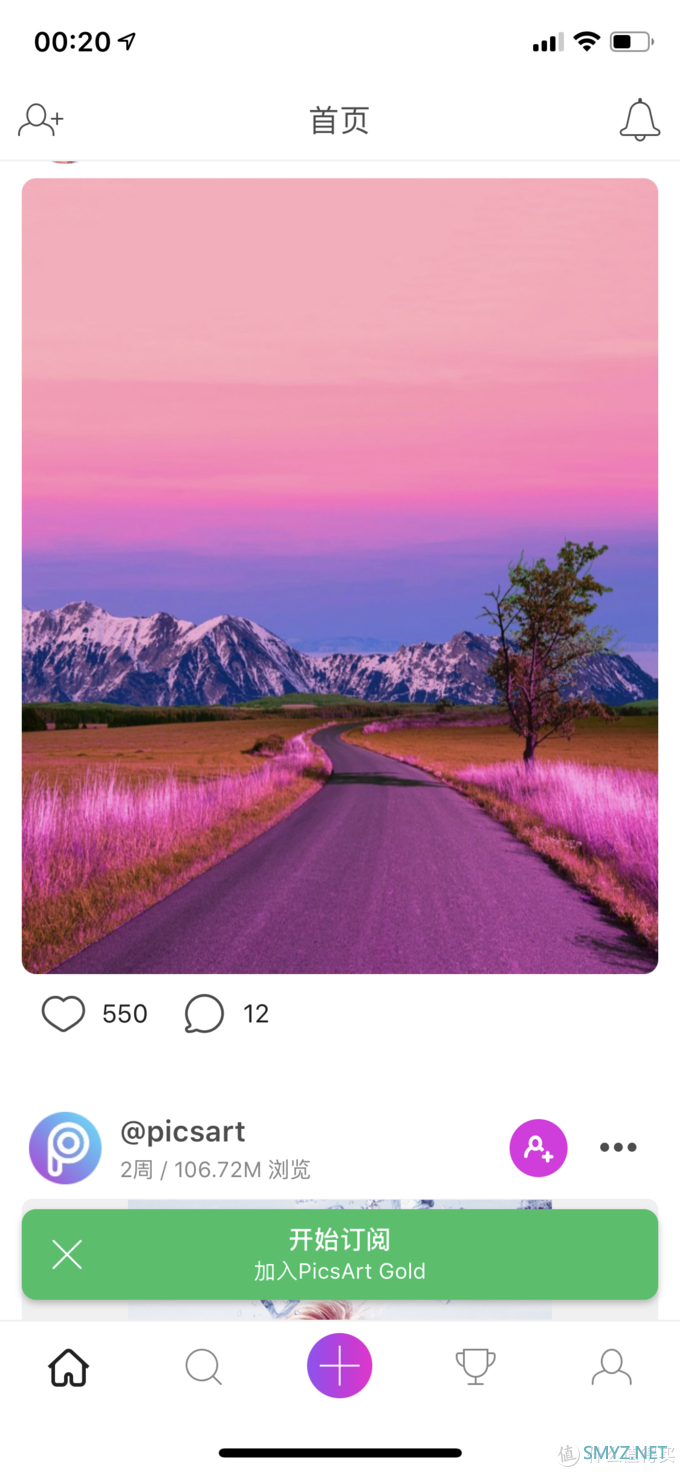Open the add friends icon
This screenshot has width=680, height=1472.
(x=41, y=120)
